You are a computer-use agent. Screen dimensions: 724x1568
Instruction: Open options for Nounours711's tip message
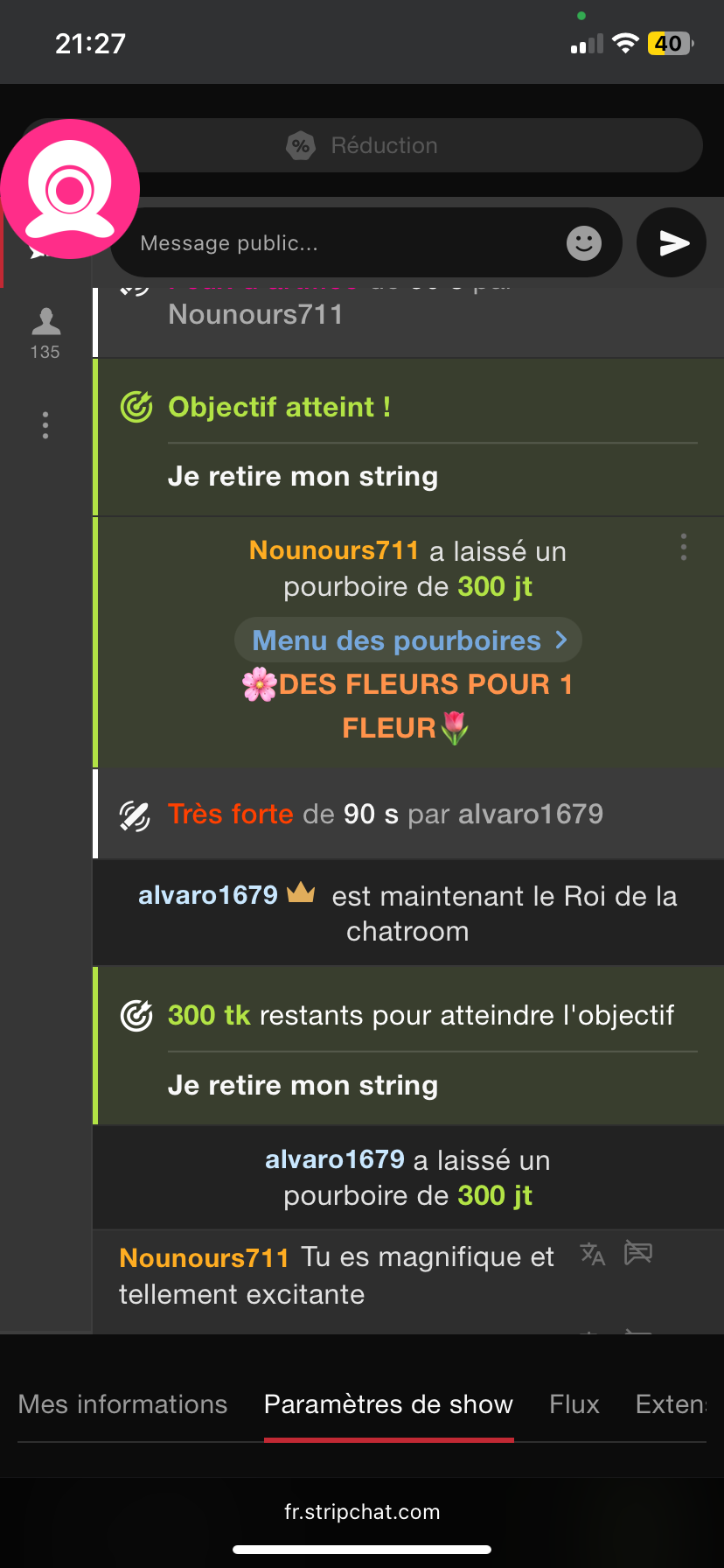[x=684, y=547]
